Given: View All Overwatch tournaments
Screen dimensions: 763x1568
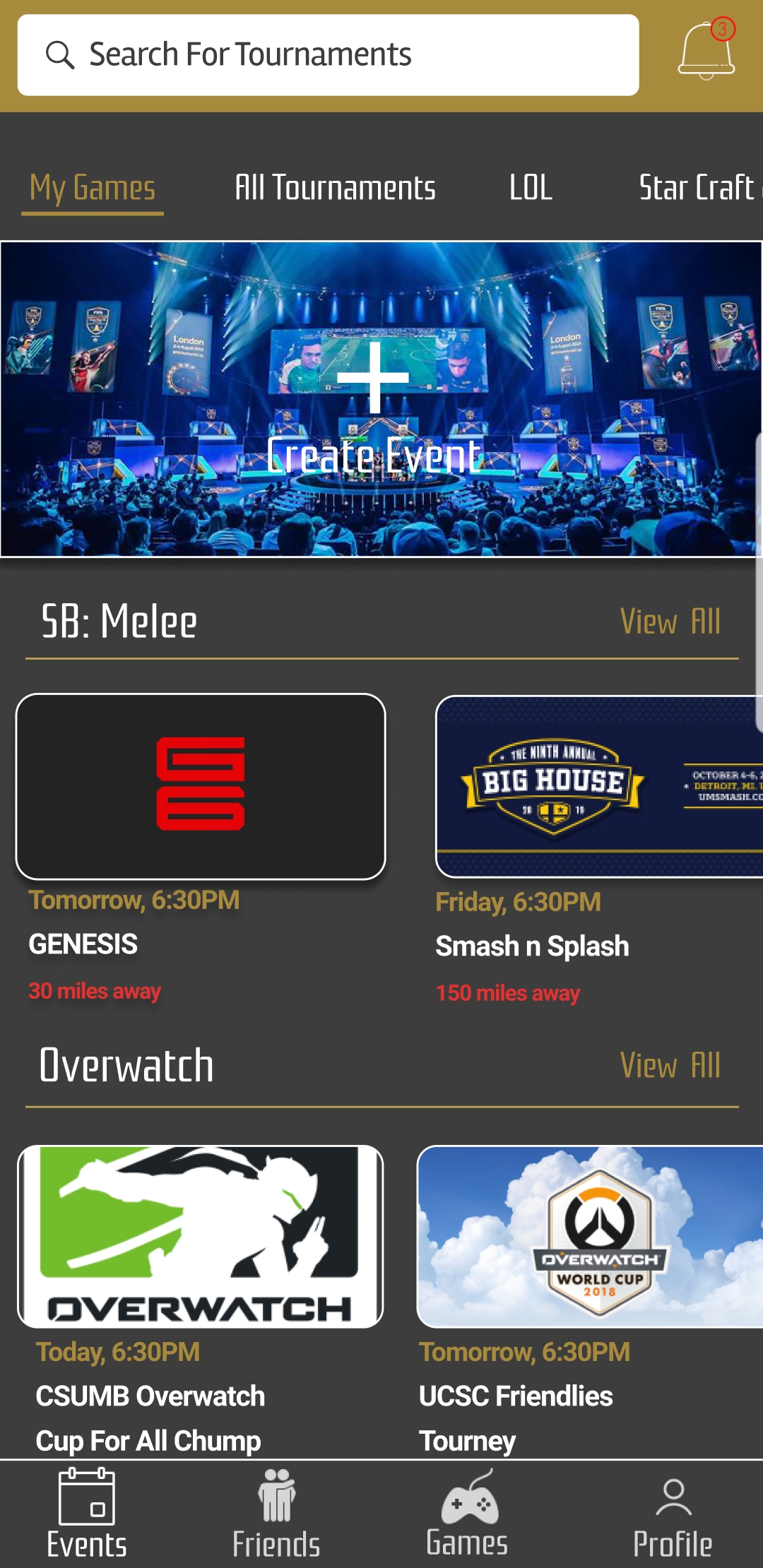Looking at the screenshot, I should pos(669,1065).
